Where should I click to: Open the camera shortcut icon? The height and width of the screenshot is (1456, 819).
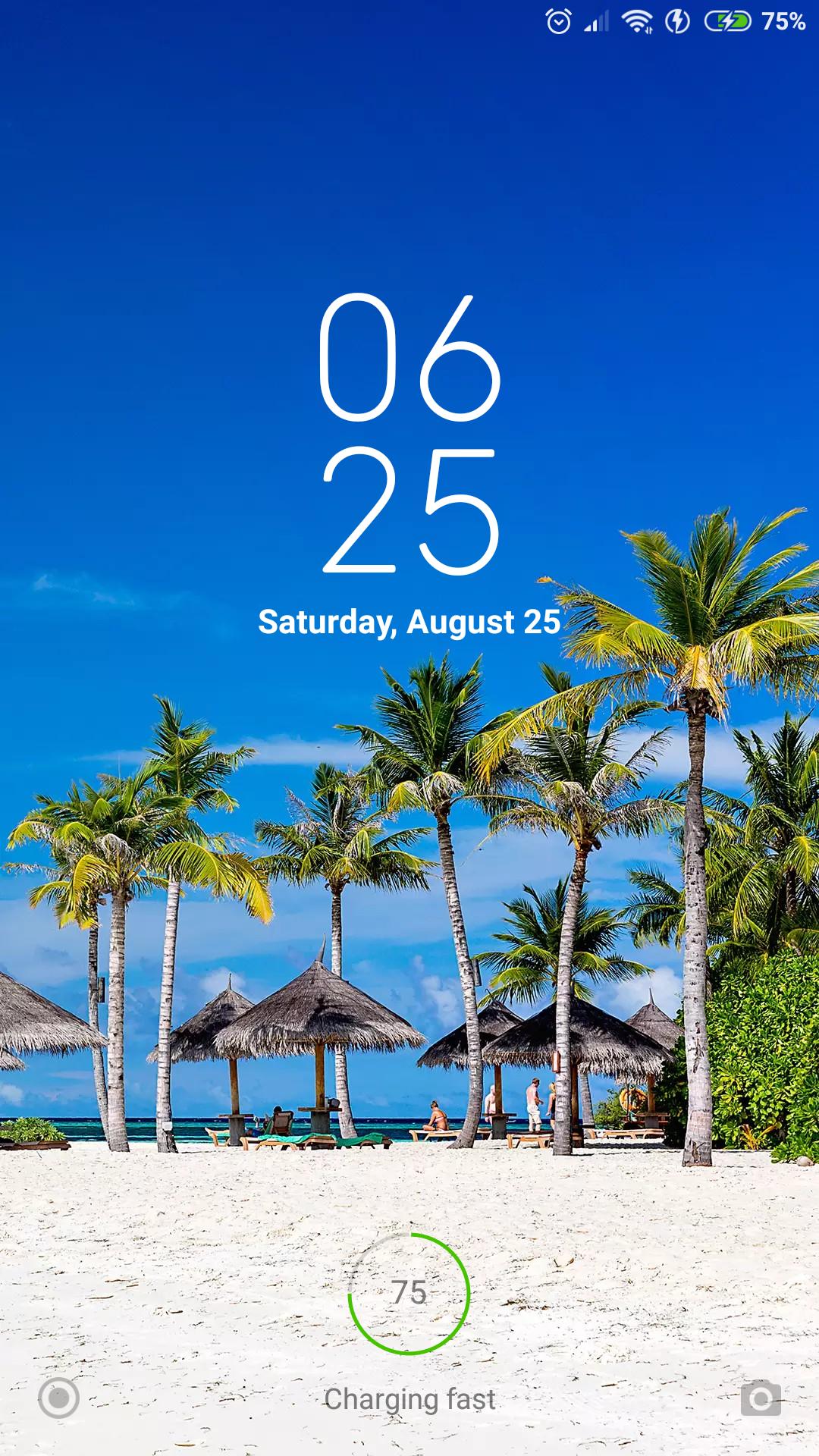761,1398
